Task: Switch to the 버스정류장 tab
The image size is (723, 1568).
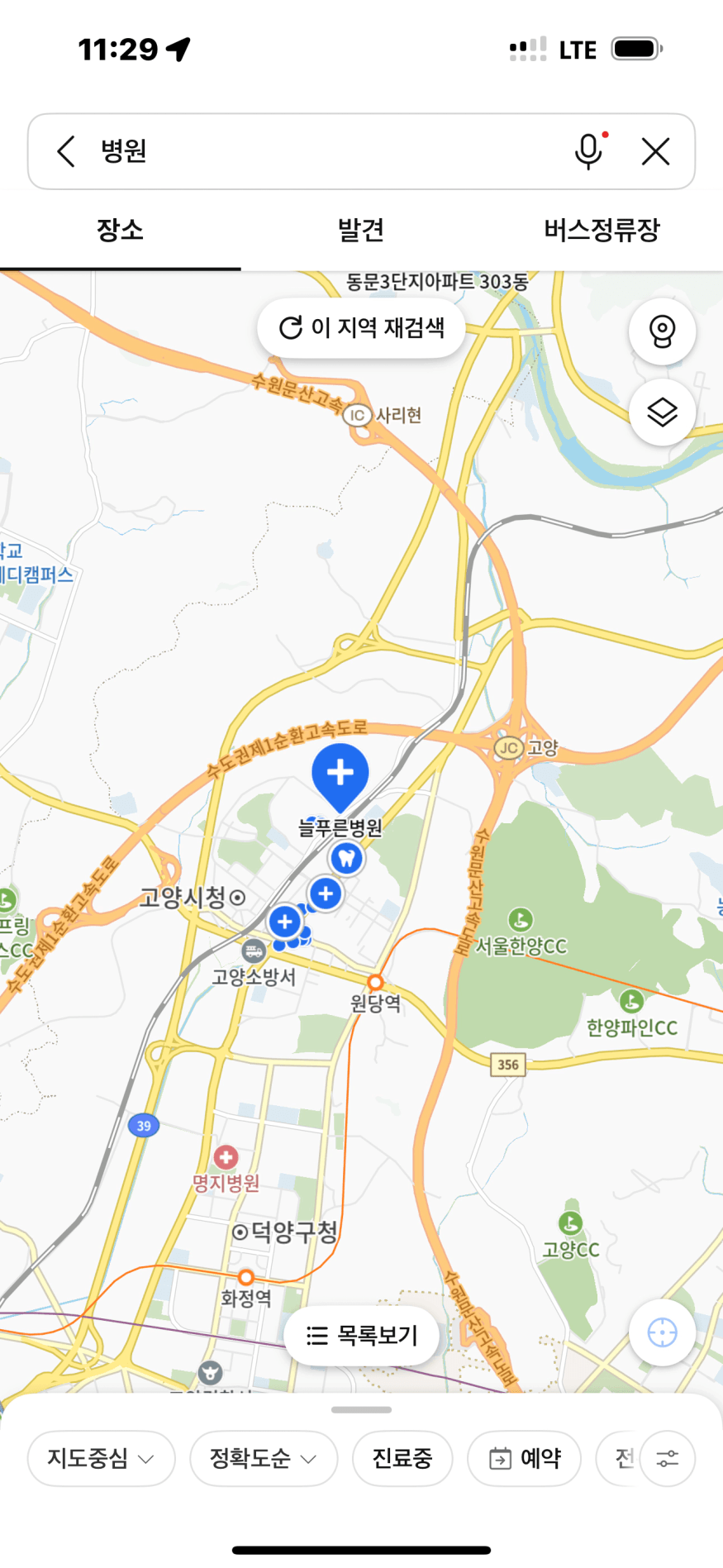Action: 602,230
